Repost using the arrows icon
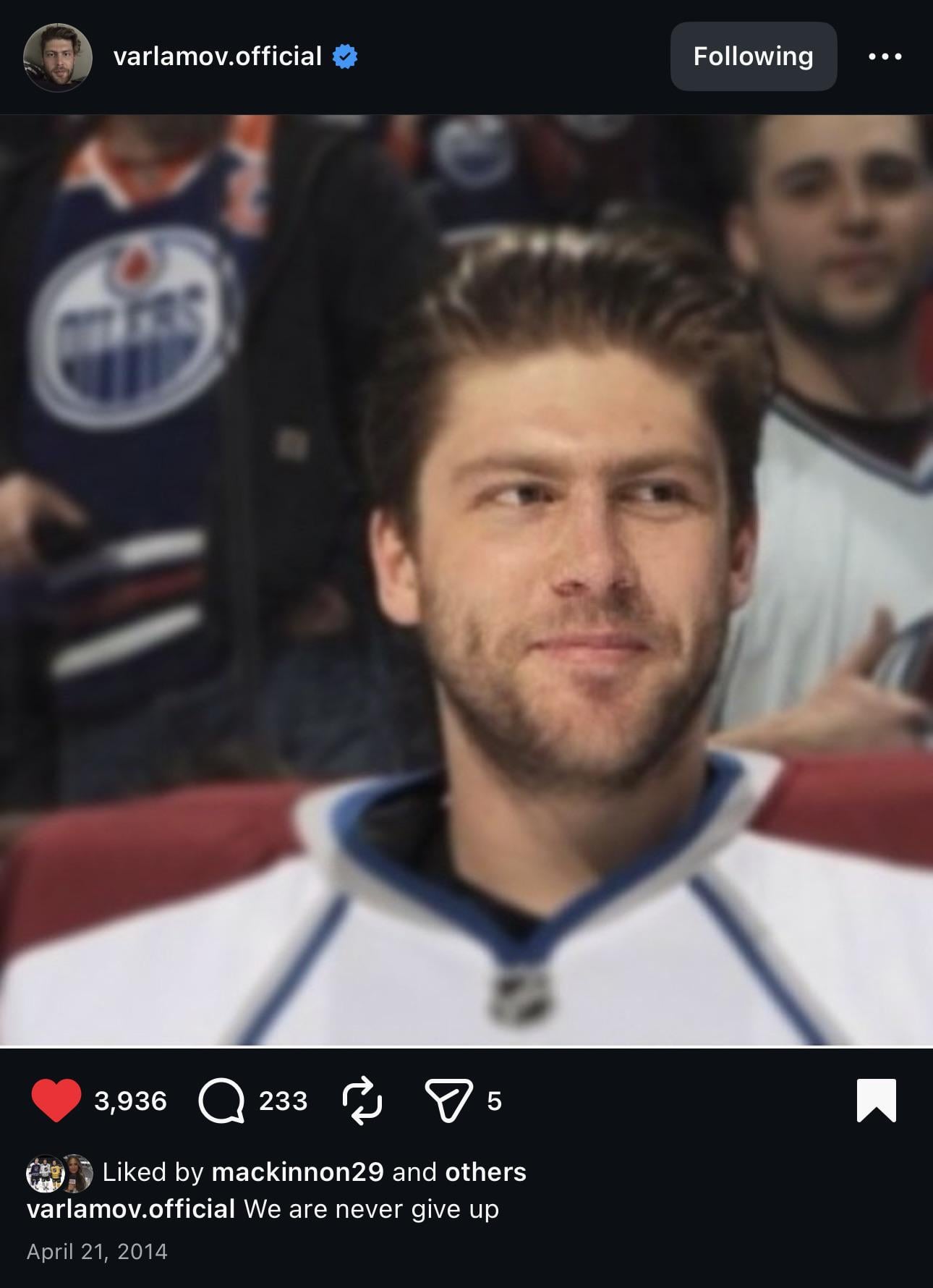 click(361, 1101)
